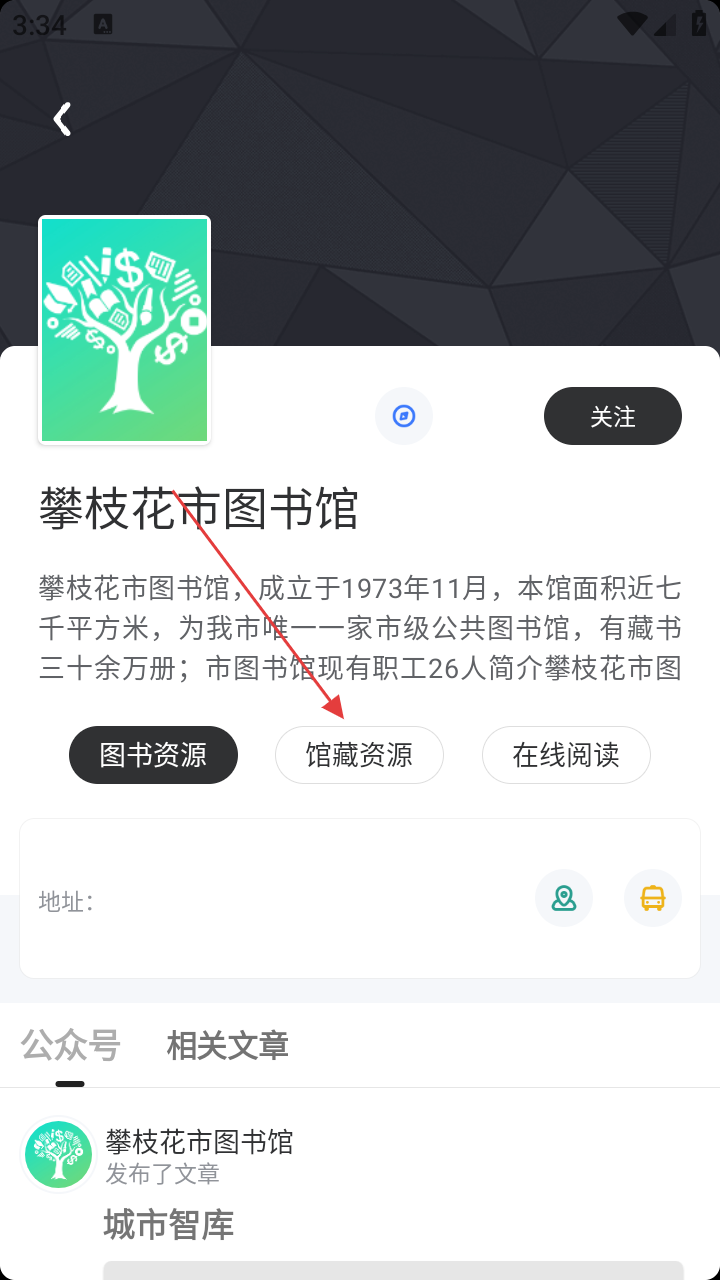Open 在线阅读 section
The height and width of the screenshot is (1280, 720).
[566, 755]
